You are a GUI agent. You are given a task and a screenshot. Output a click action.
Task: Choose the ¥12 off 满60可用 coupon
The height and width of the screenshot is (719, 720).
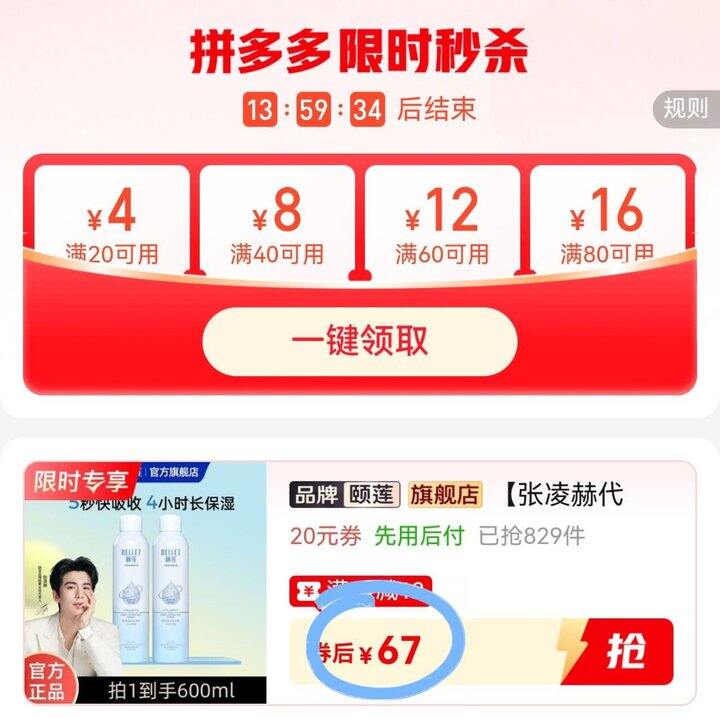tap(442, 219)
